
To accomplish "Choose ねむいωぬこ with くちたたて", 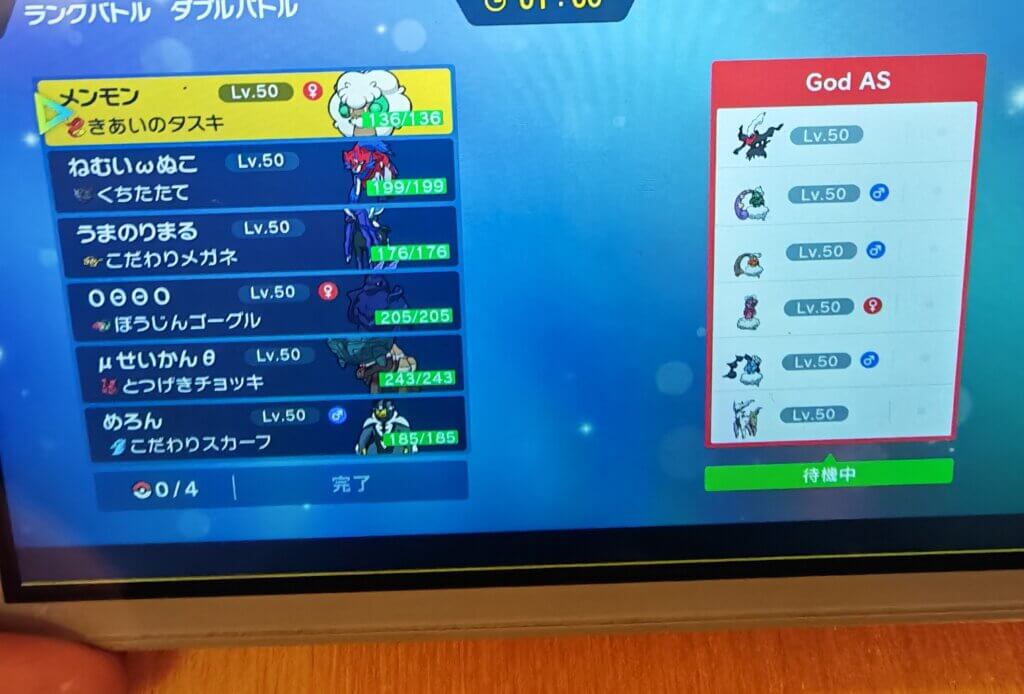I will point(250,175).
